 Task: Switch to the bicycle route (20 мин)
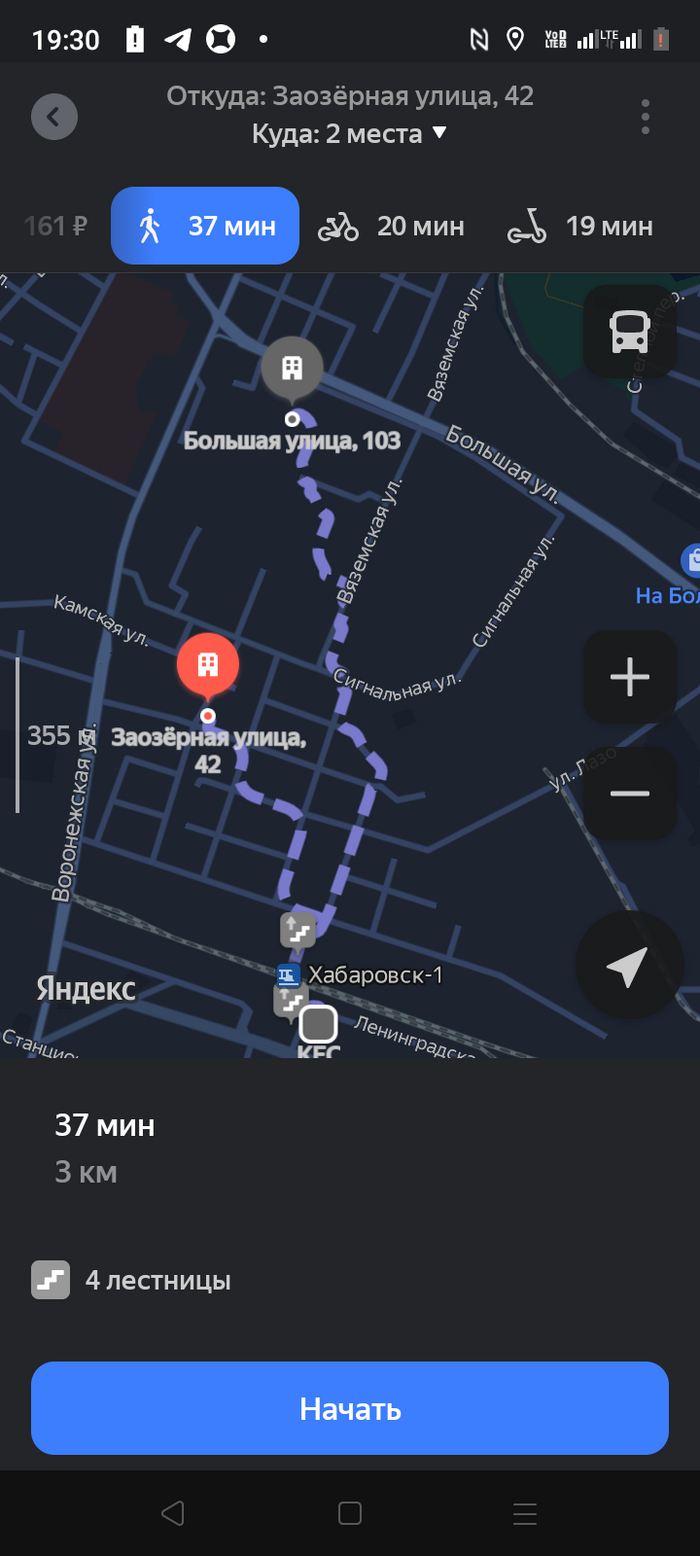click(391, 227)
